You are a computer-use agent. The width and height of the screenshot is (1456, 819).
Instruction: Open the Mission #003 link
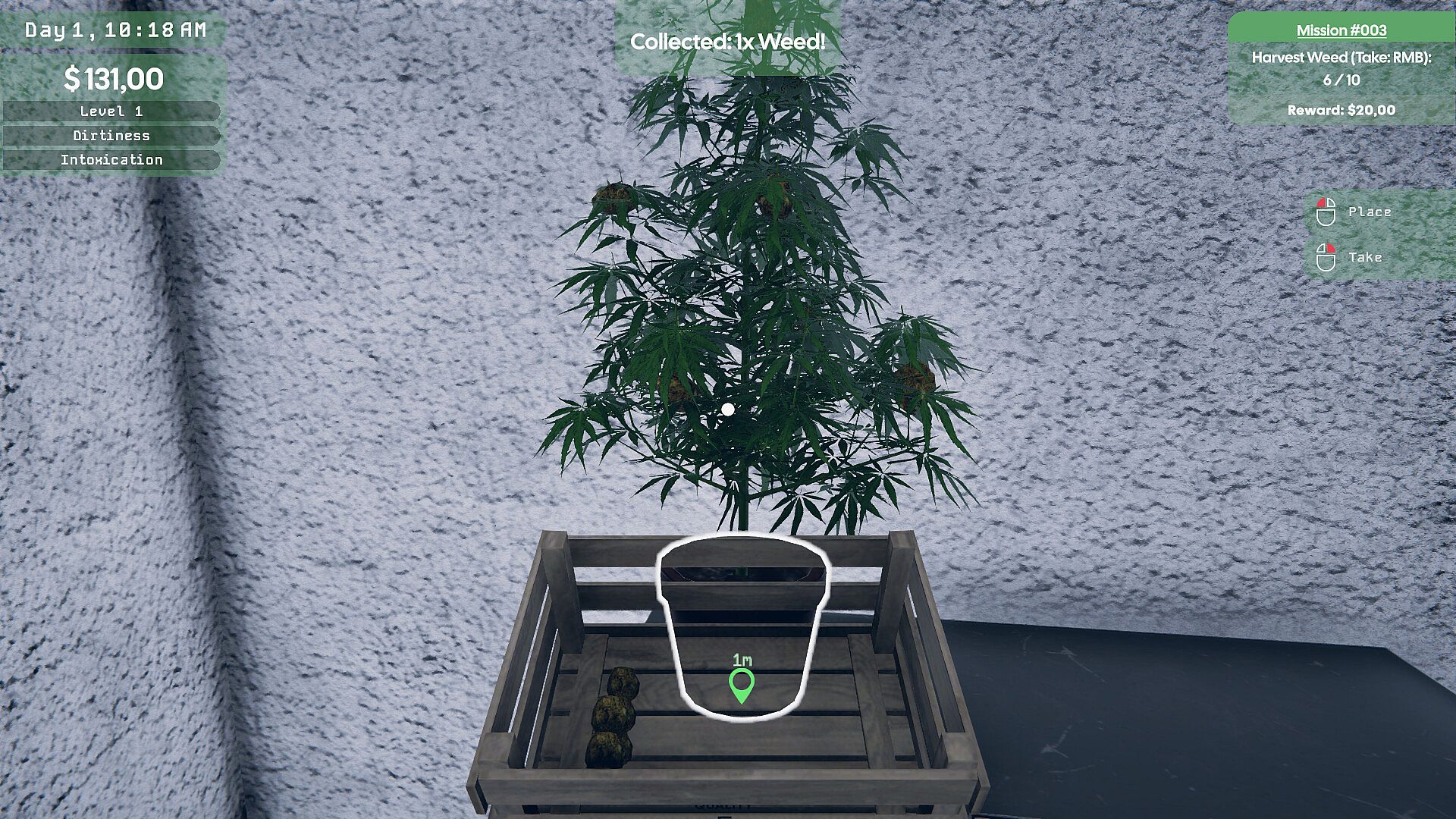pyautogui.click(x=1341, y=30)
